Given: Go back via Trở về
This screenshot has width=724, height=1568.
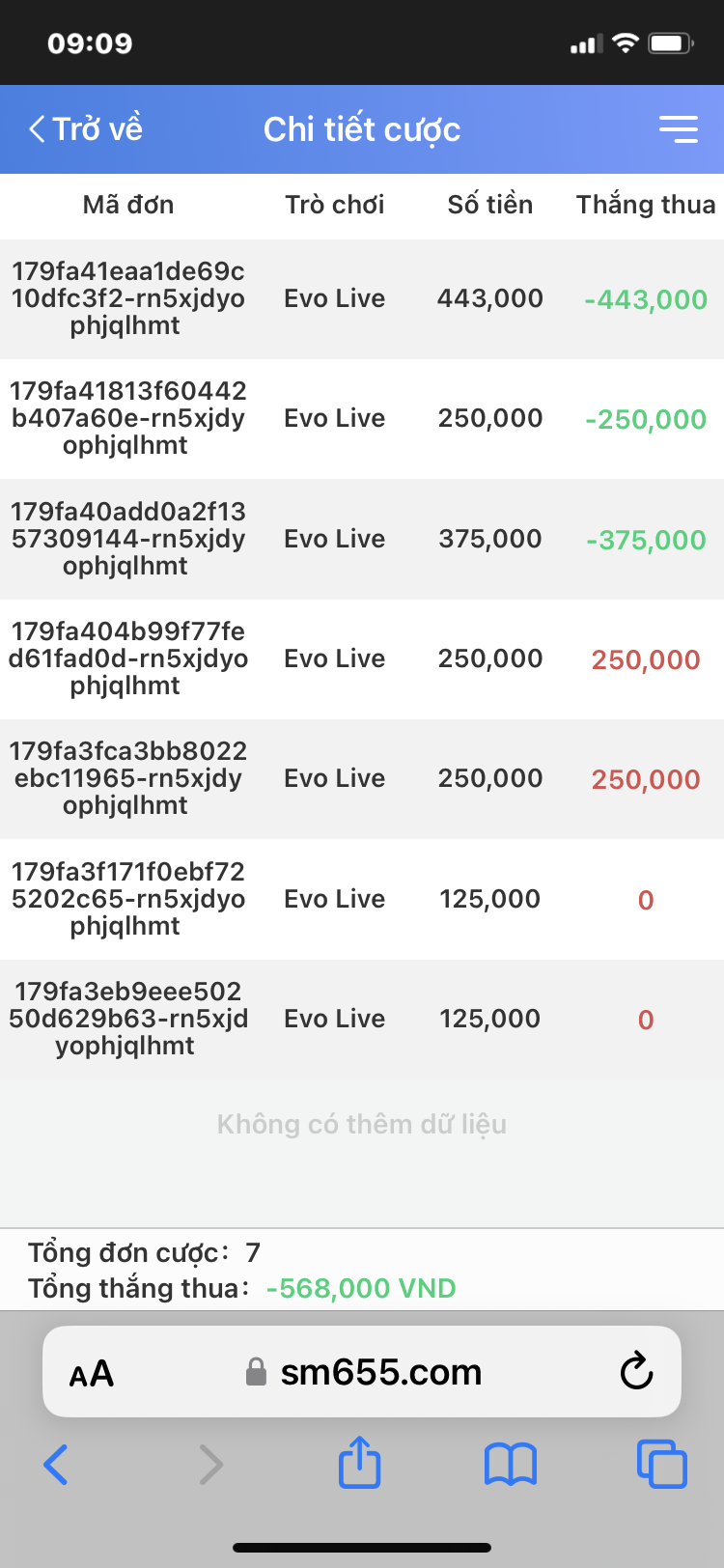Looking at the screenshot, I should point(85,129).
